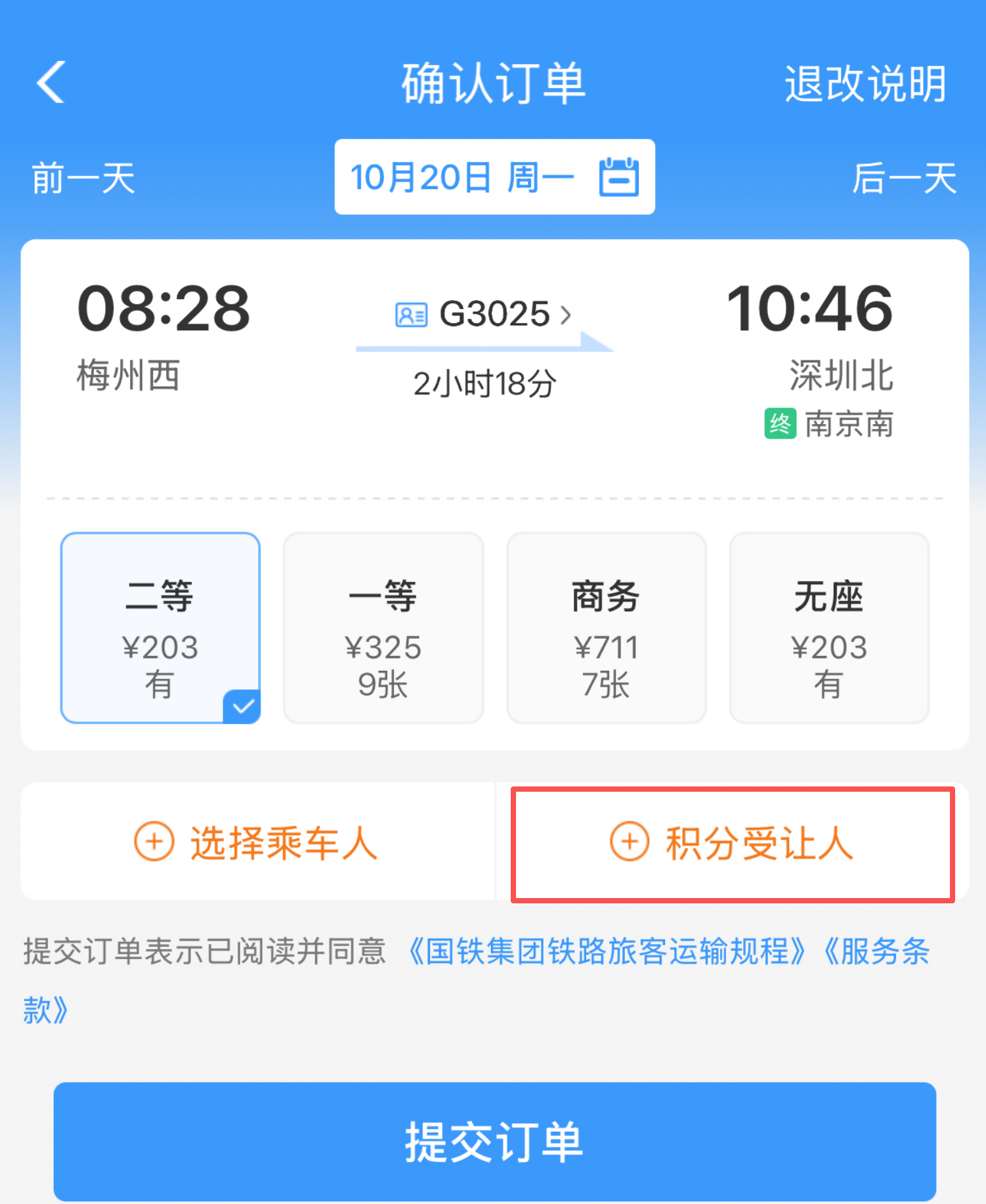The width and height of the screenshot is (986, 1204).
Task: Submit the order with 提交订单
Action: [x=494, y=1141]
